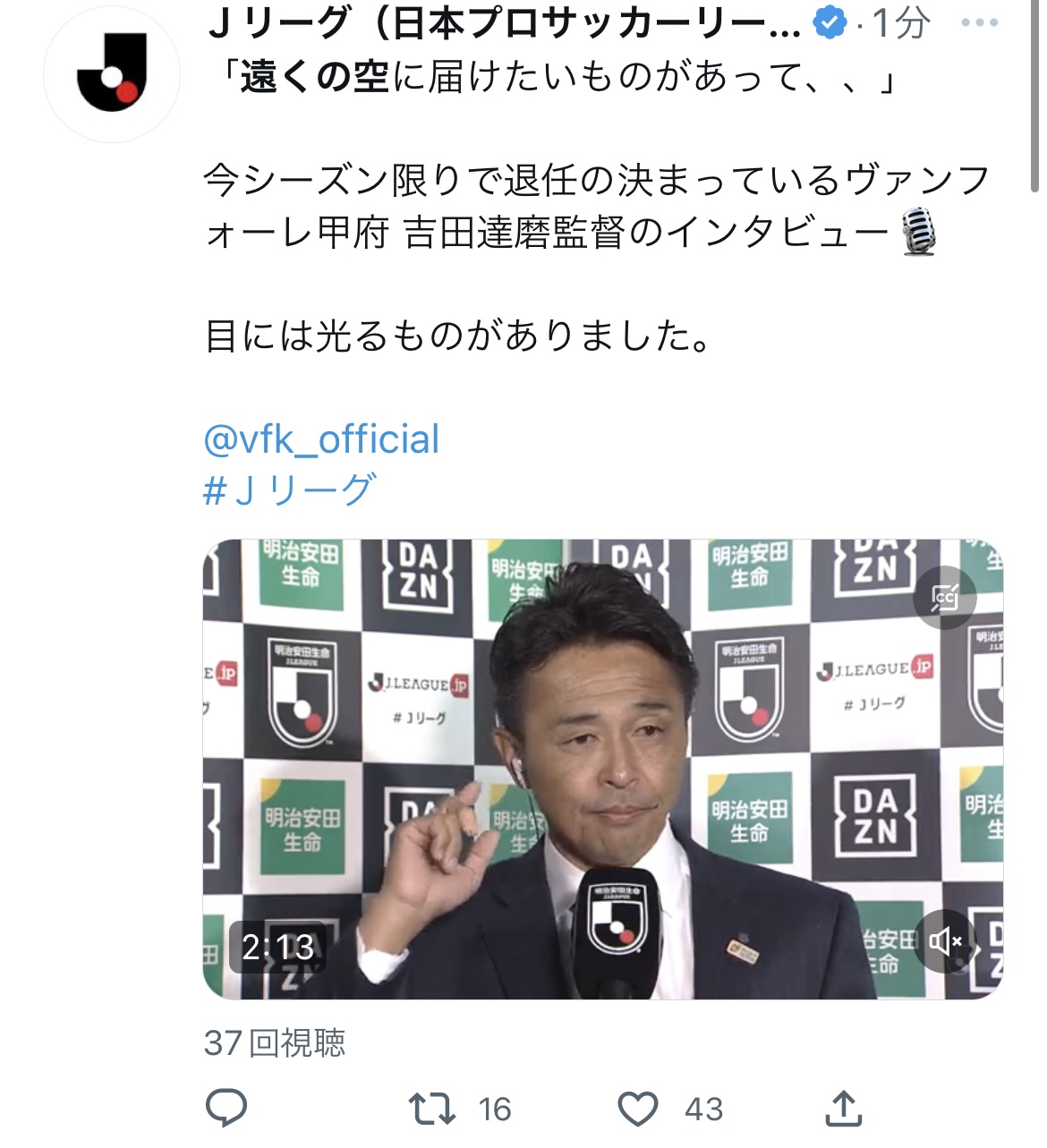Open the @vfk_official mention link
The height and width of the screenshot is (1148, 1047).
321,439
